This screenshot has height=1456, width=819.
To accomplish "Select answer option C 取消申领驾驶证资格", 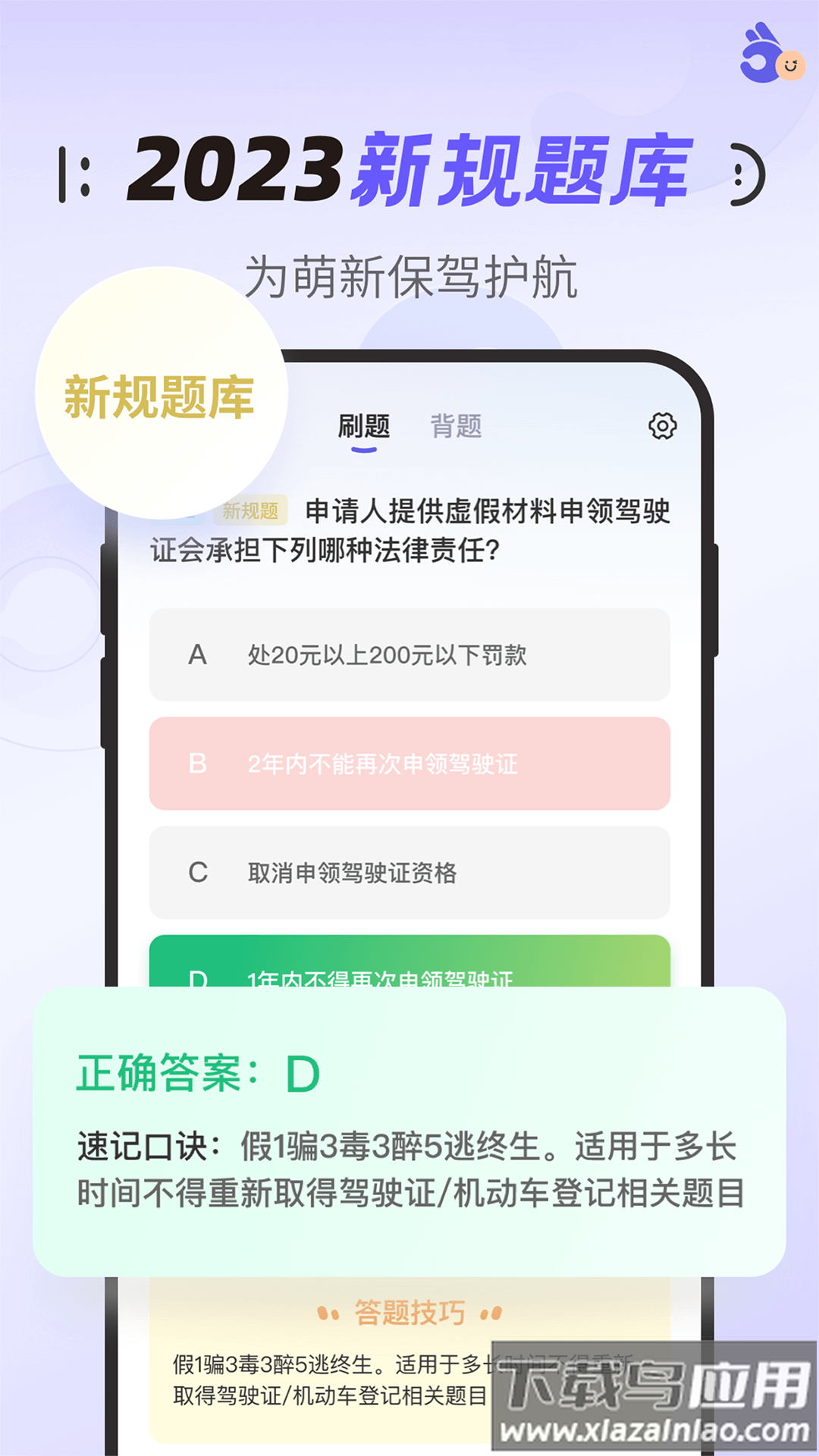I will (x=409, y=873).
